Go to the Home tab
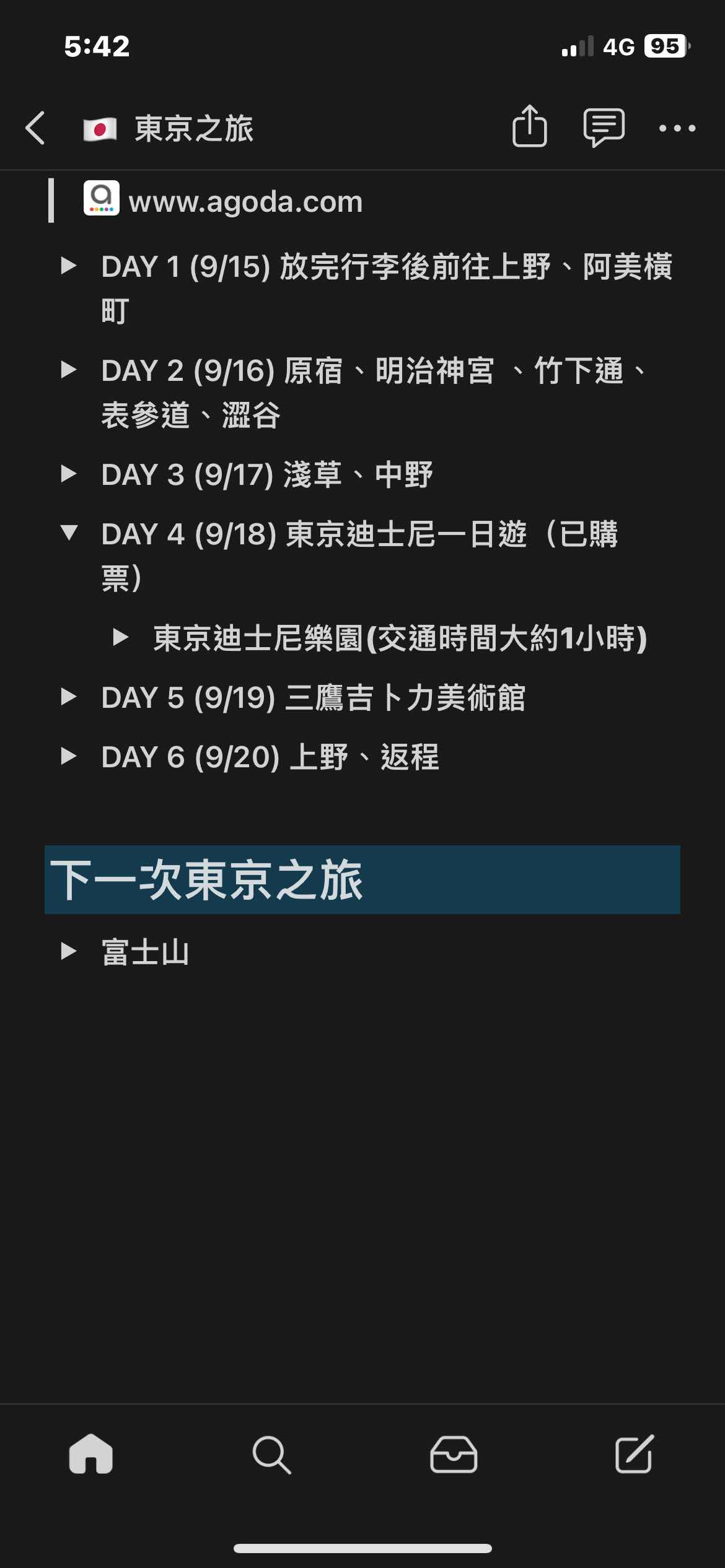 click(x=91, y=1453)
